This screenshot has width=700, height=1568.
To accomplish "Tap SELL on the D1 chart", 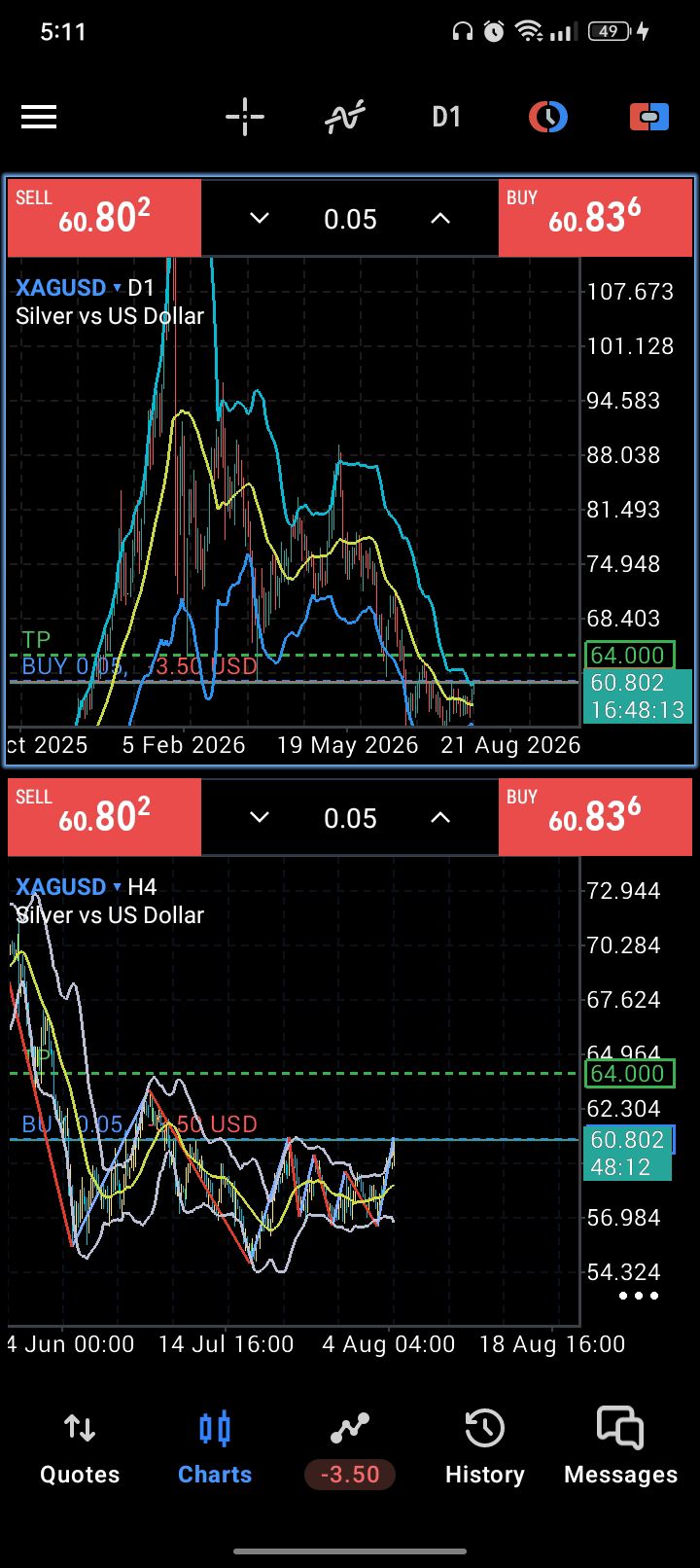I will coord(104,218).
